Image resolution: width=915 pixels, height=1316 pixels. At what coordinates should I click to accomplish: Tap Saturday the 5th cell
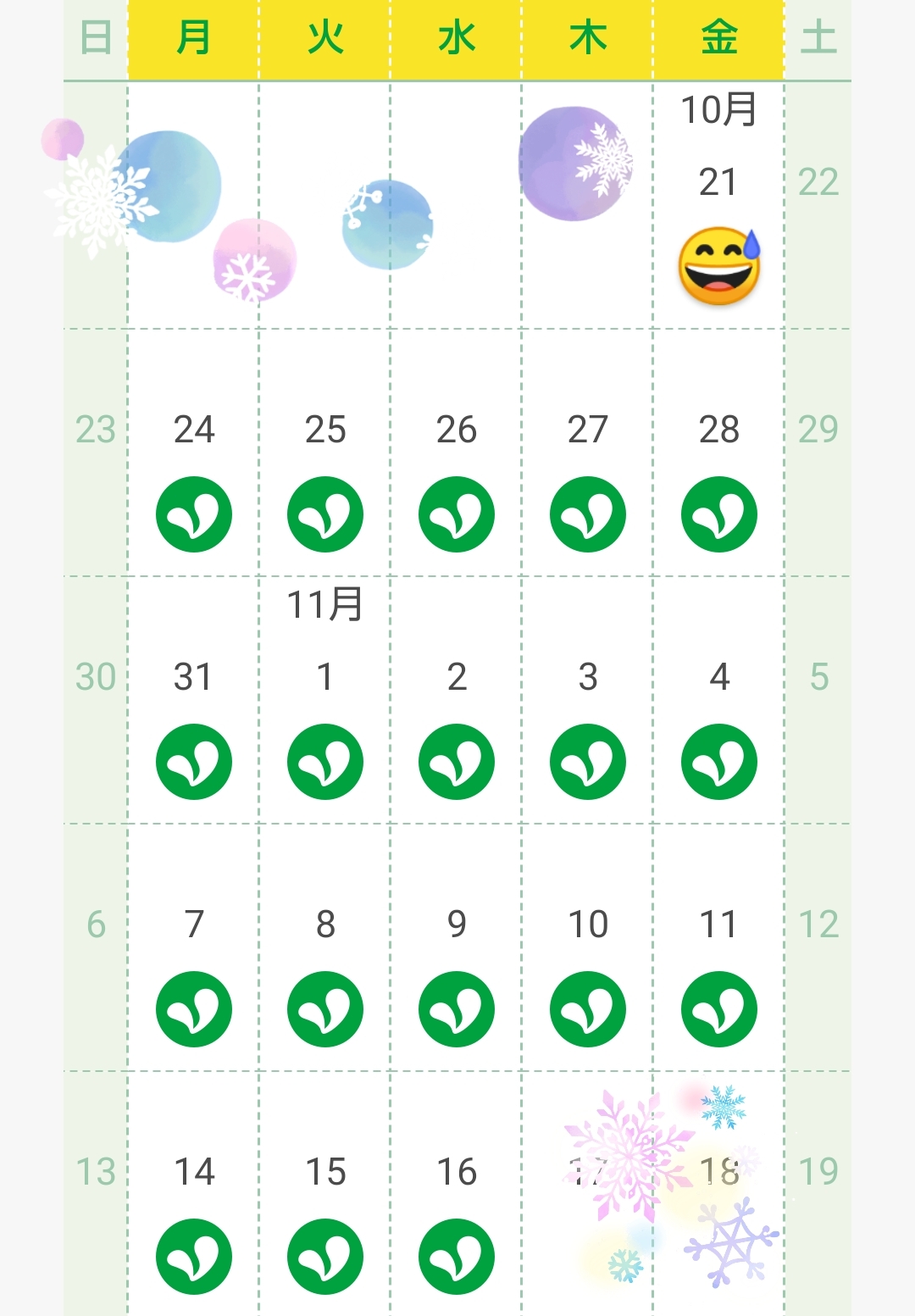pos(818,700)
